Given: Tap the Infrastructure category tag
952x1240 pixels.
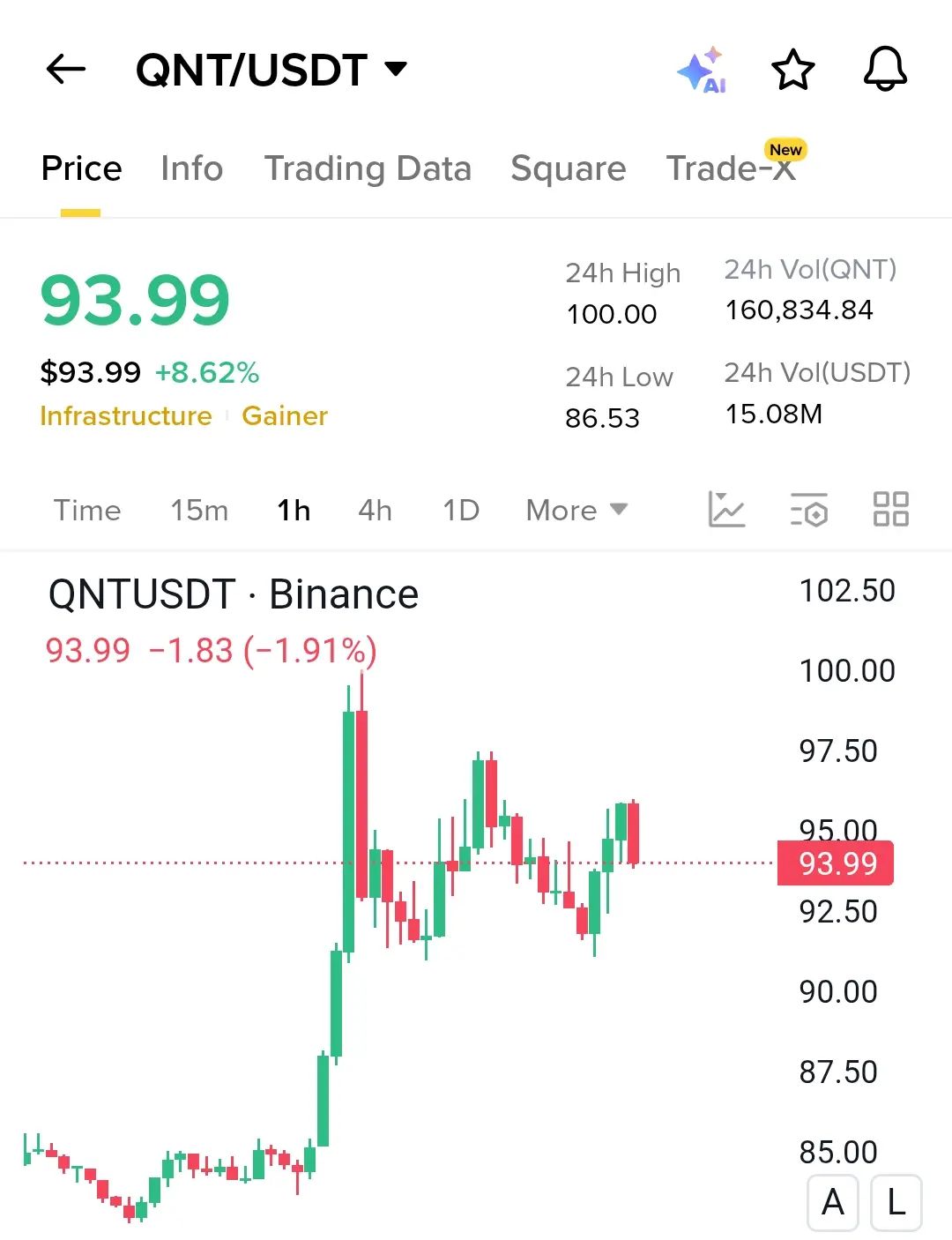Looking at the screenshot, I should pos(126,415).
